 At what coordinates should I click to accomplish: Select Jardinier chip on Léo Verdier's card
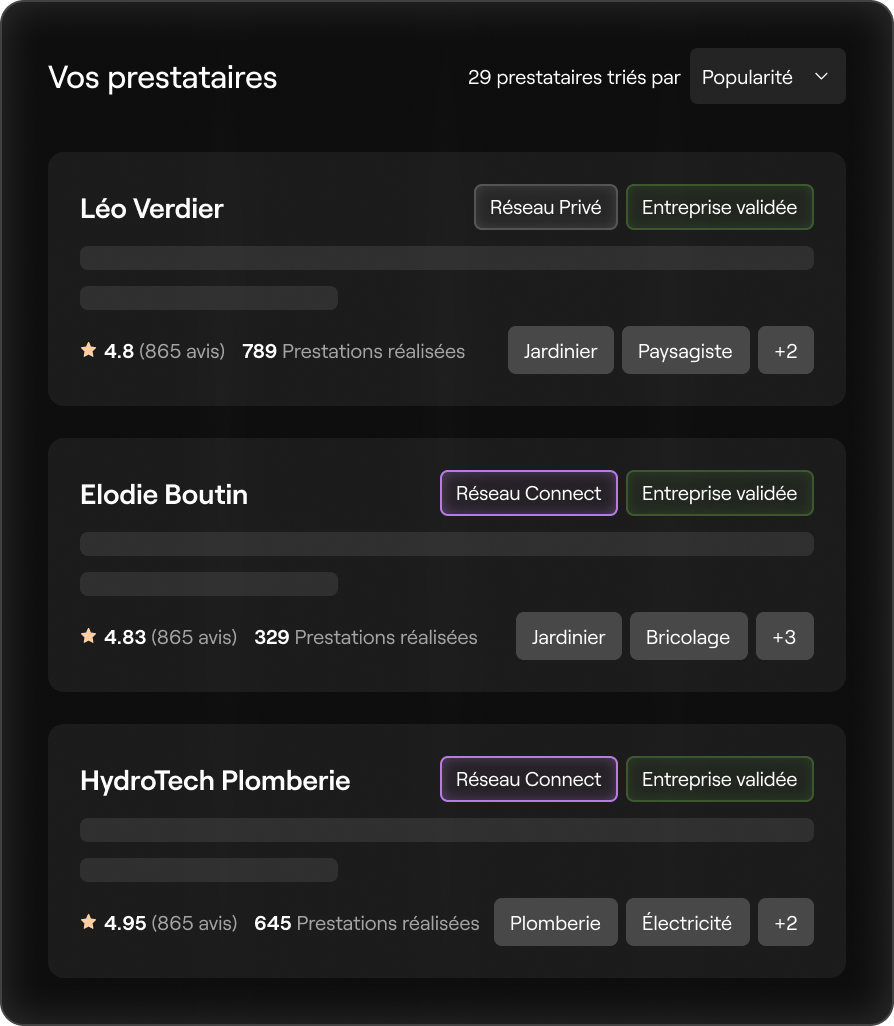click(x=560, y=351)
